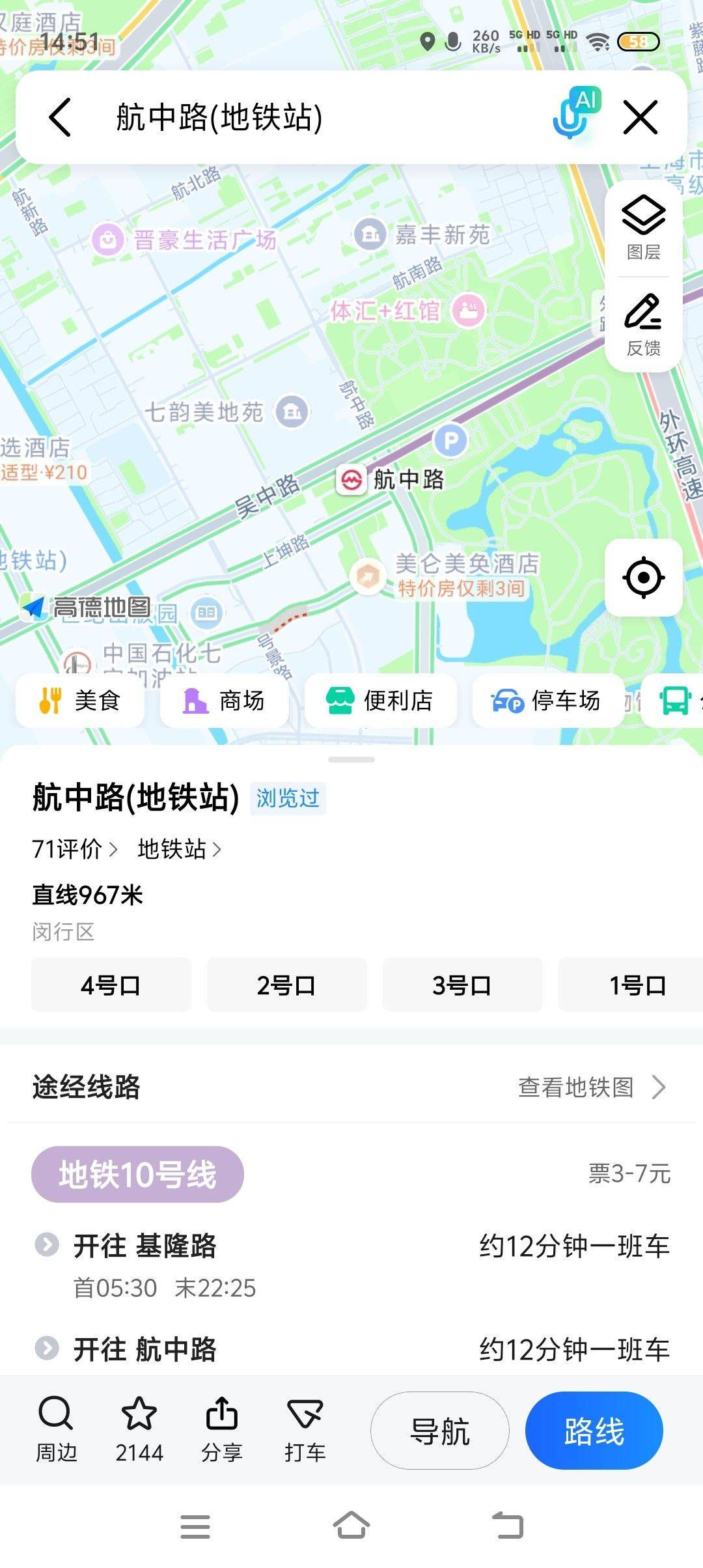Select the 停车场 parking lot chip

[547, 701]
